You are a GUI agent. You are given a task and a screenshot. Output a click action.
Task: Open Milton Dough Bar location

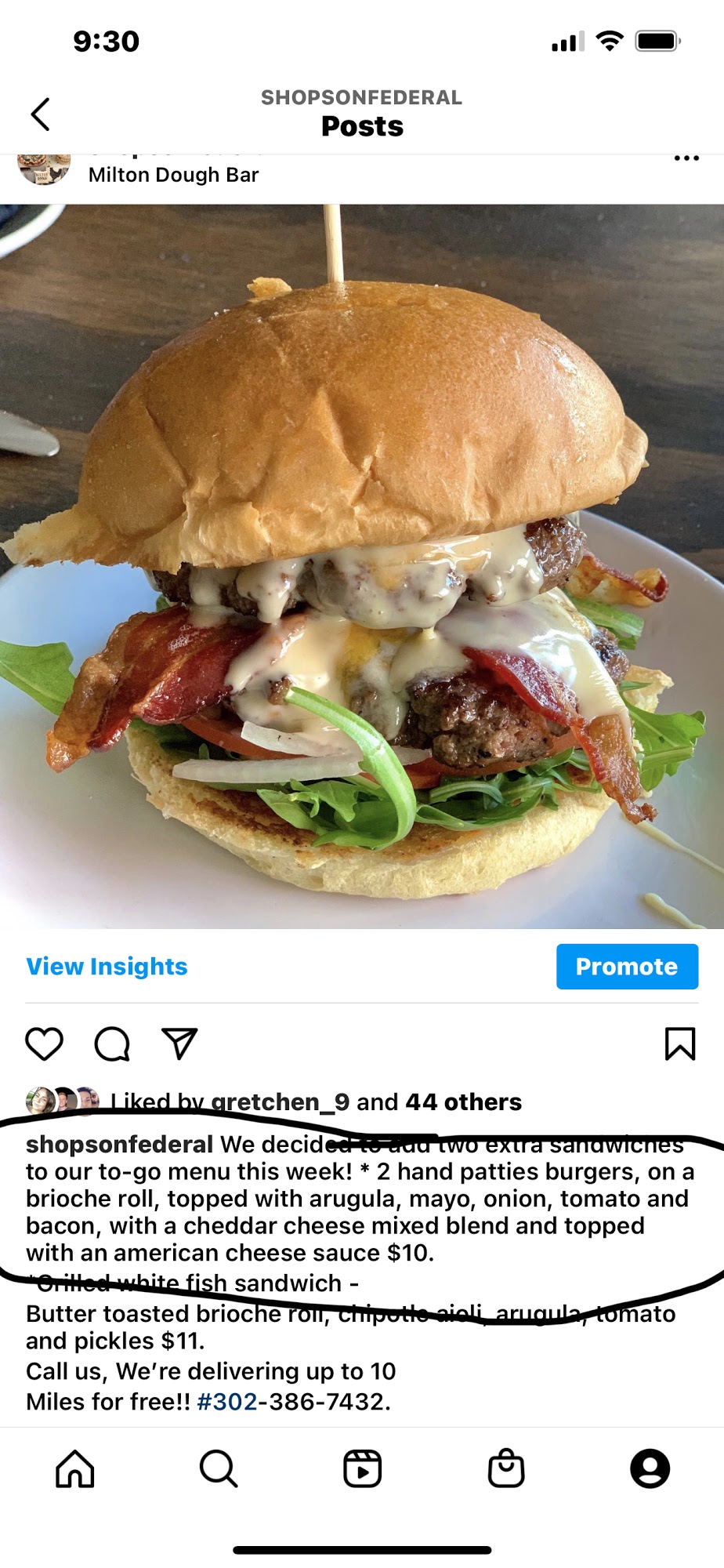(173, 175)
